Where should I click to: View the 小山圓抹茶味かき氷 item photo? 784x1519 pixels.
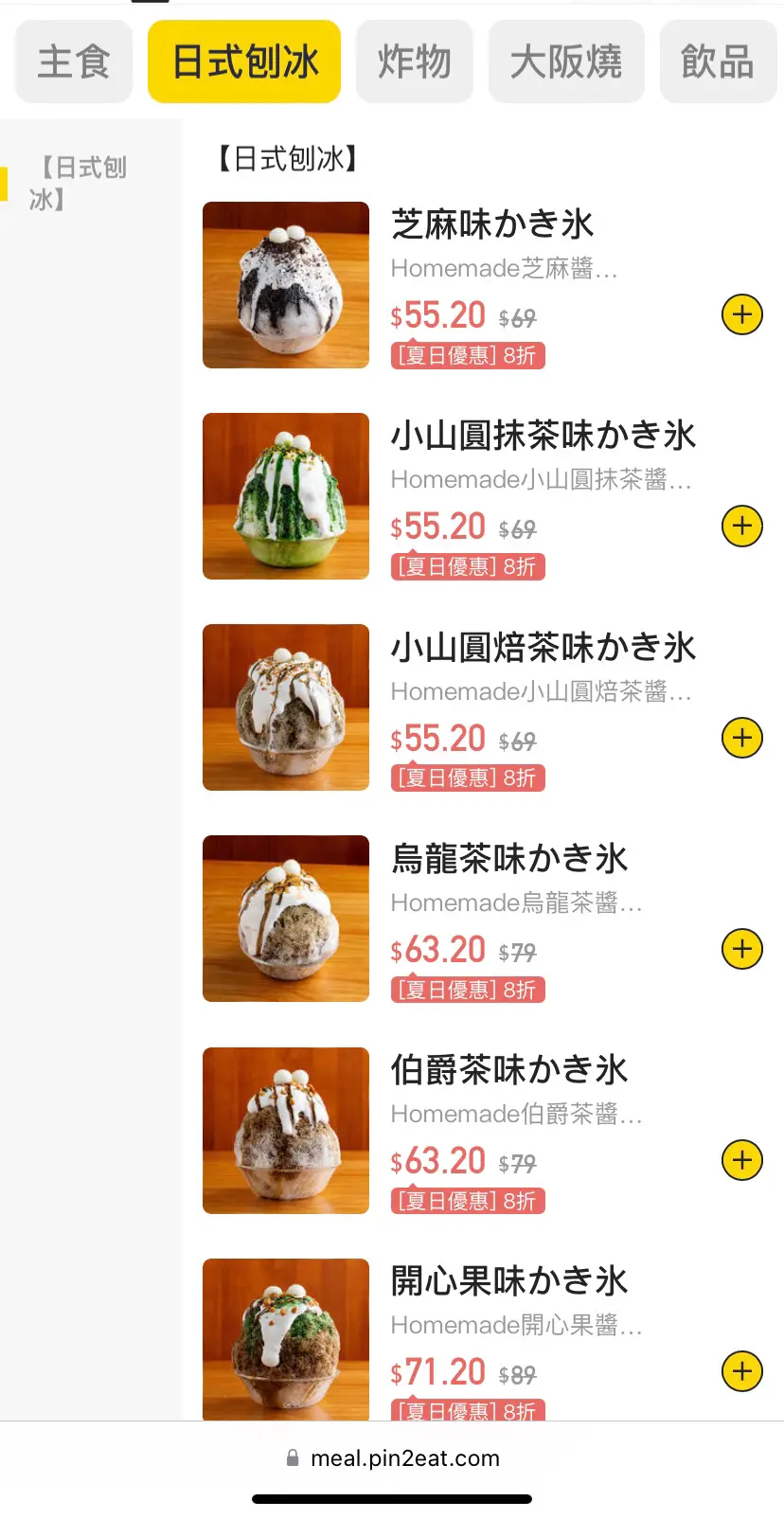click(x=286, y=496)
